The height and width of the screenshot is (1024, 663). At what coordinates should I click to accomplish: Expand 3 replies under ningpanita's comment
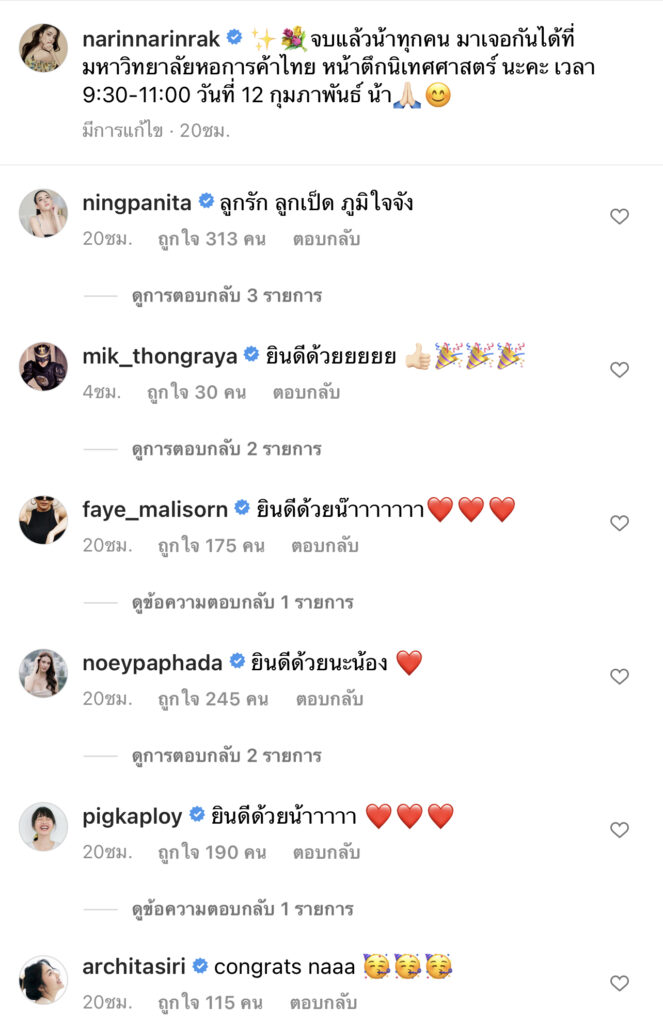tap(227, 296)
